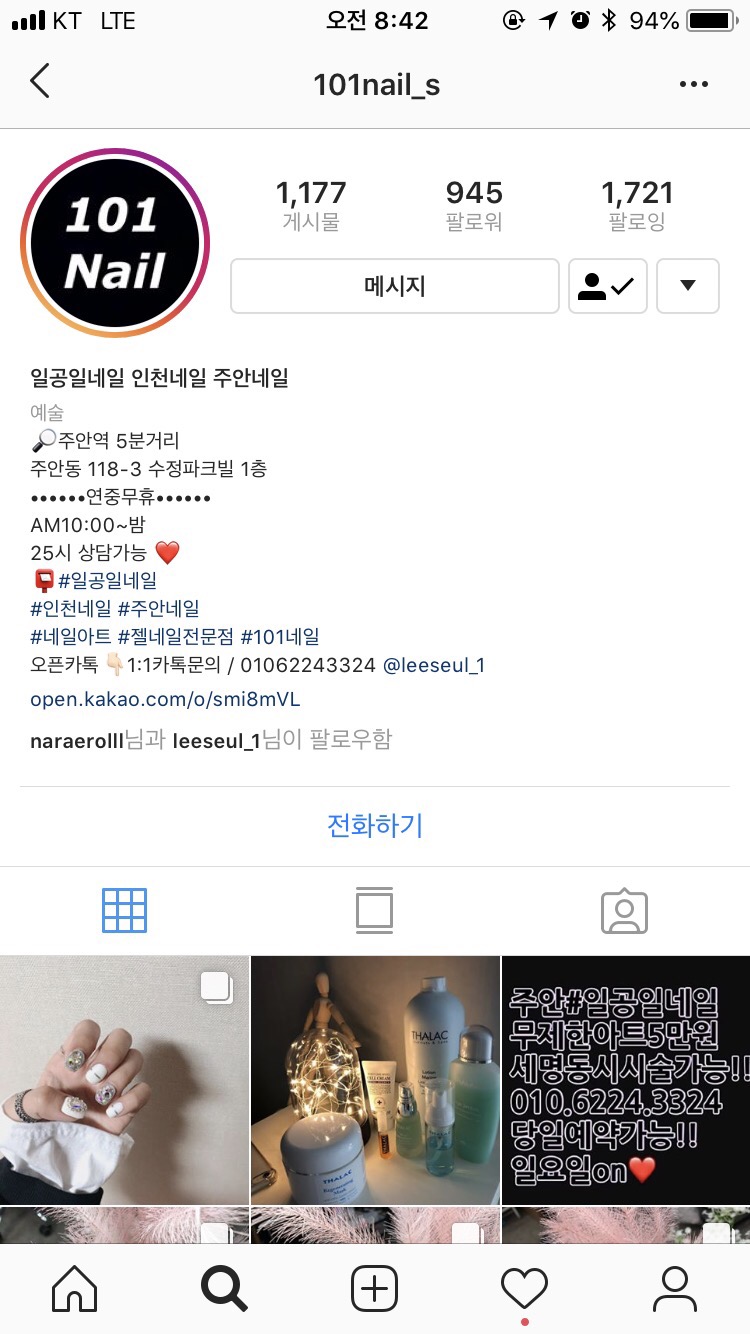Open the nail art hand photo post
The width and height of the screenshot is (750, 1334).
(124, 1080)
